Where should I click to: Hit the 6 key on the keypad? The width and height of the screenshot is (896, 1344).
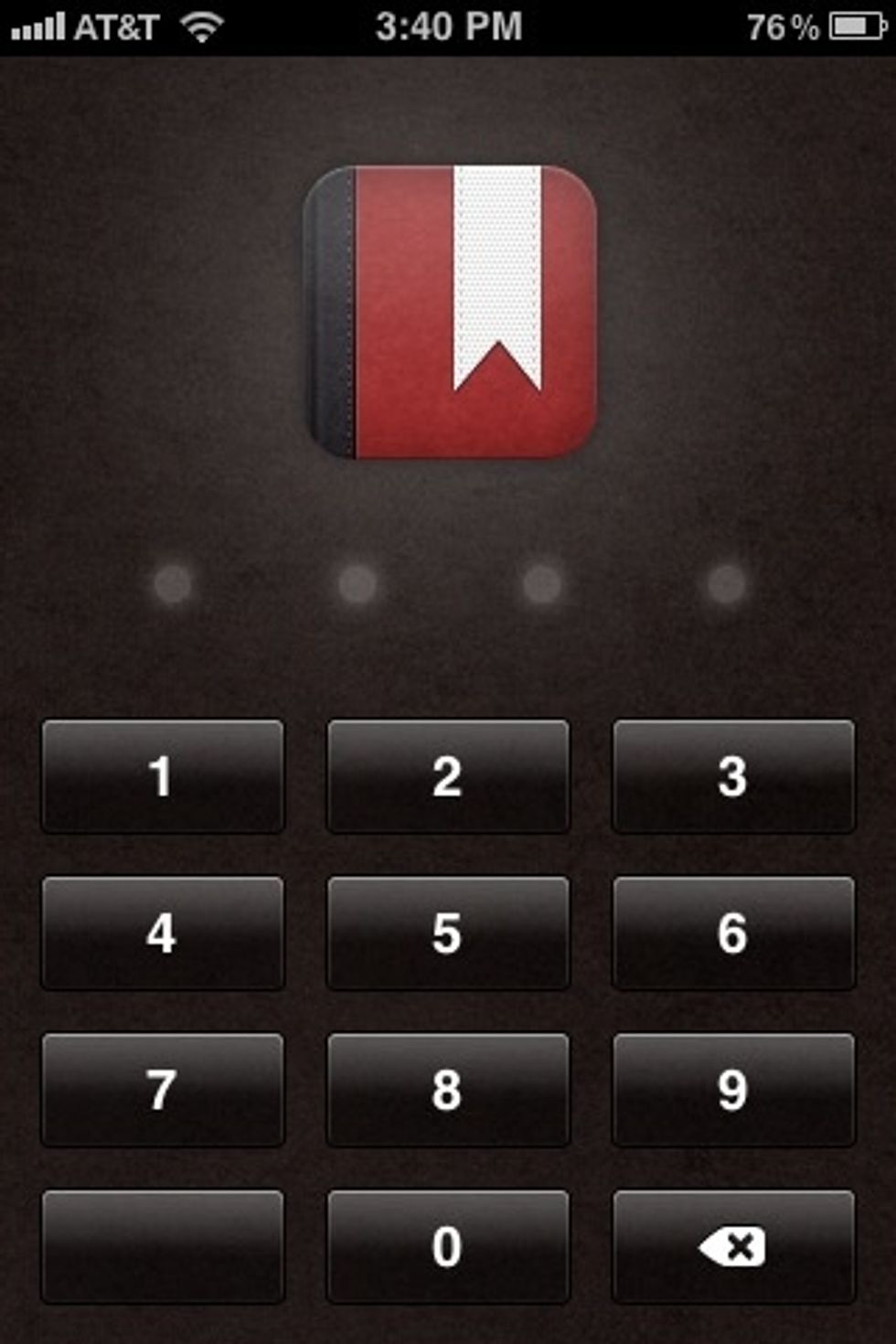(x=733, y=933)
